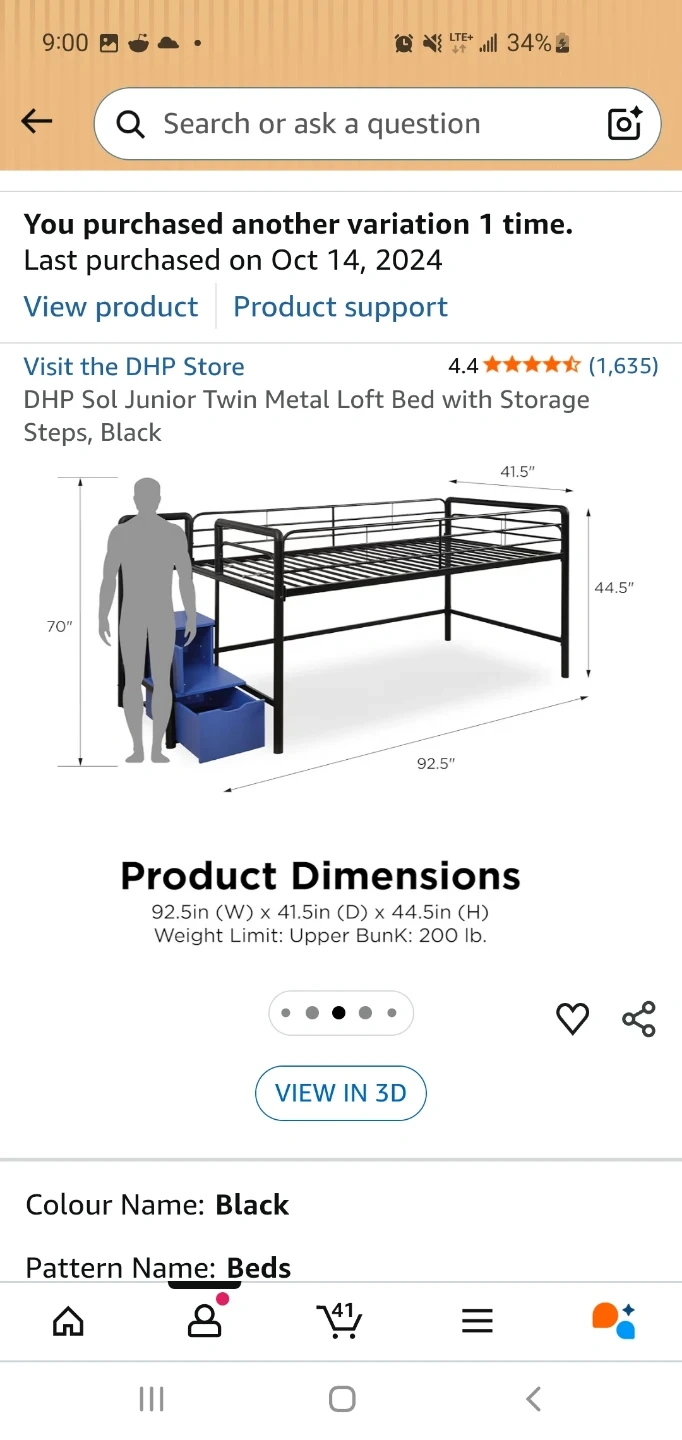
Task: Tap the system recent apps button
Action: tap(151, 1399)
